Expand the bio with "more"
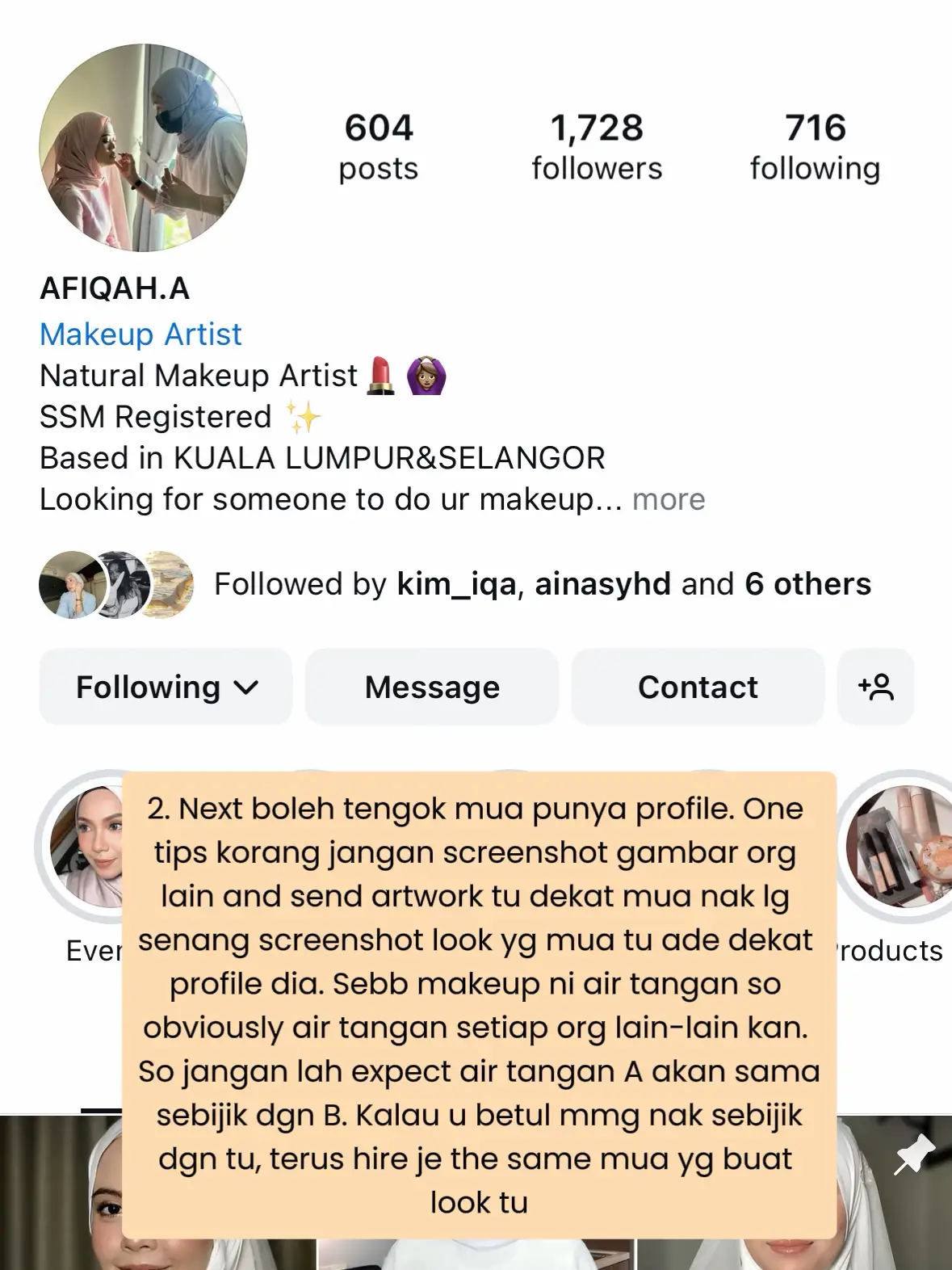 [x=669, y=499]
